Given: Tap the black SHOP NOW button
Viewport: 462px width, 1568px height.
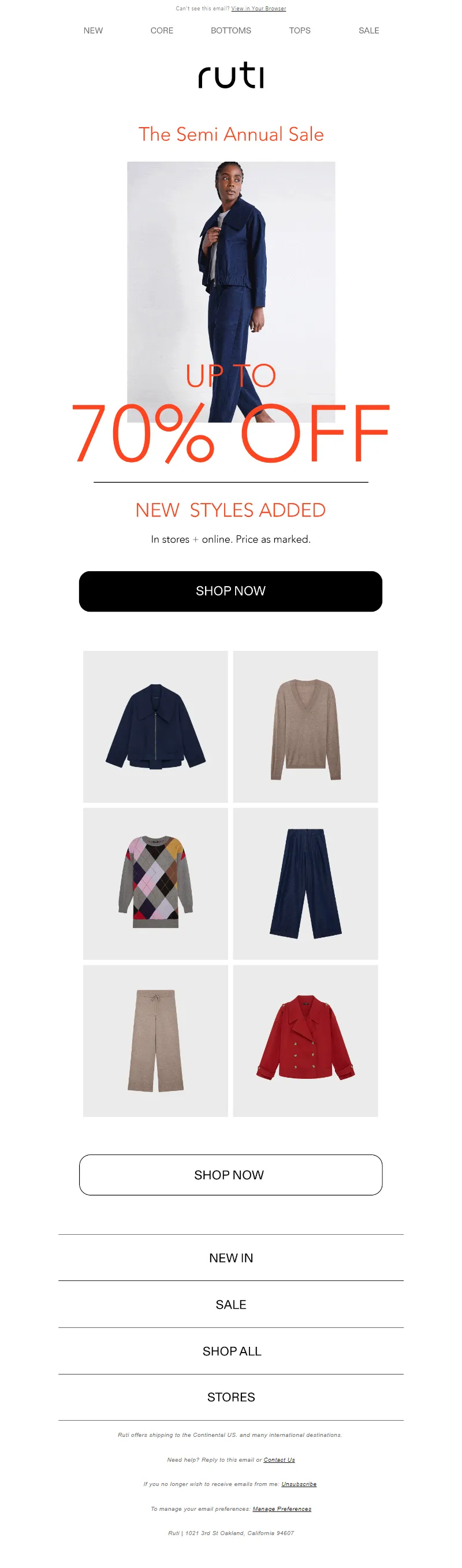Looking at the screenshot, I should click(x=230, y=591).
